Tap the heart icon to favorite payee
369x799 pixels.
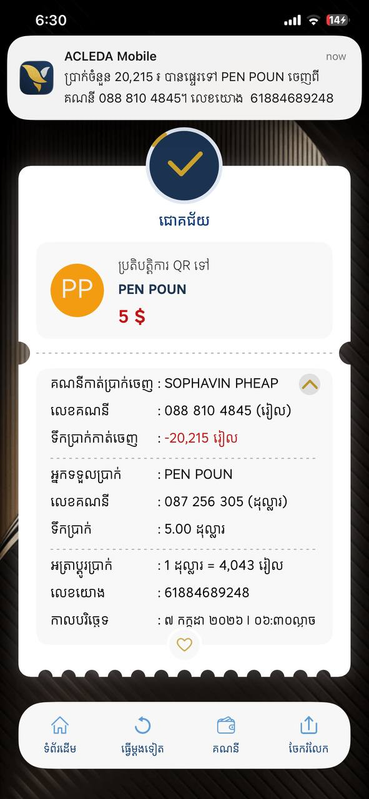[184, 645]
